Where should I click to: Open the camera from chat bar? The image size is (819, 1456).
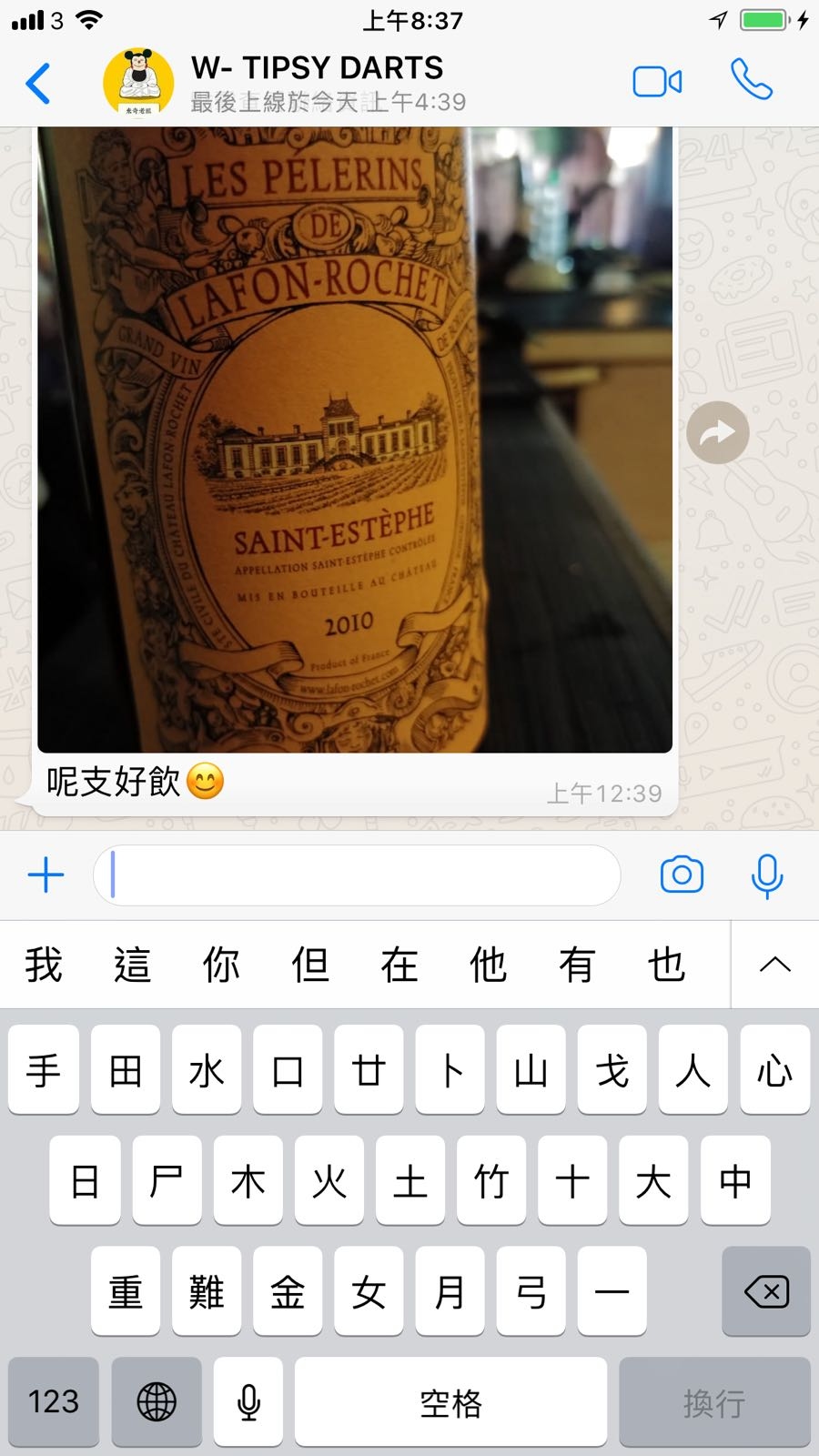tap(682, 875)
